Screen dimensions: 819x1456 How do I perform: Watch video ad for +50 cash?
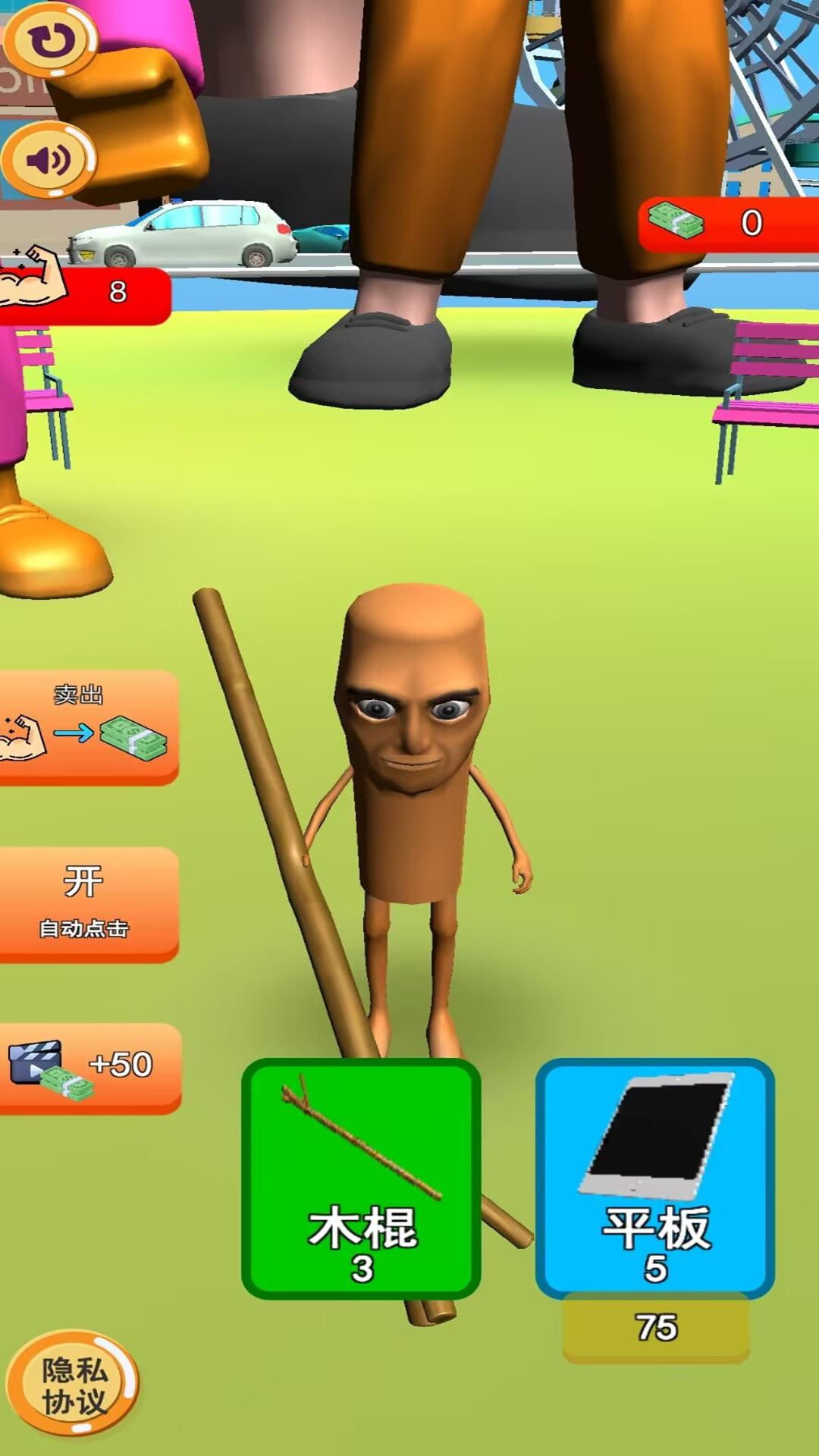click(x=89, y=1067)
